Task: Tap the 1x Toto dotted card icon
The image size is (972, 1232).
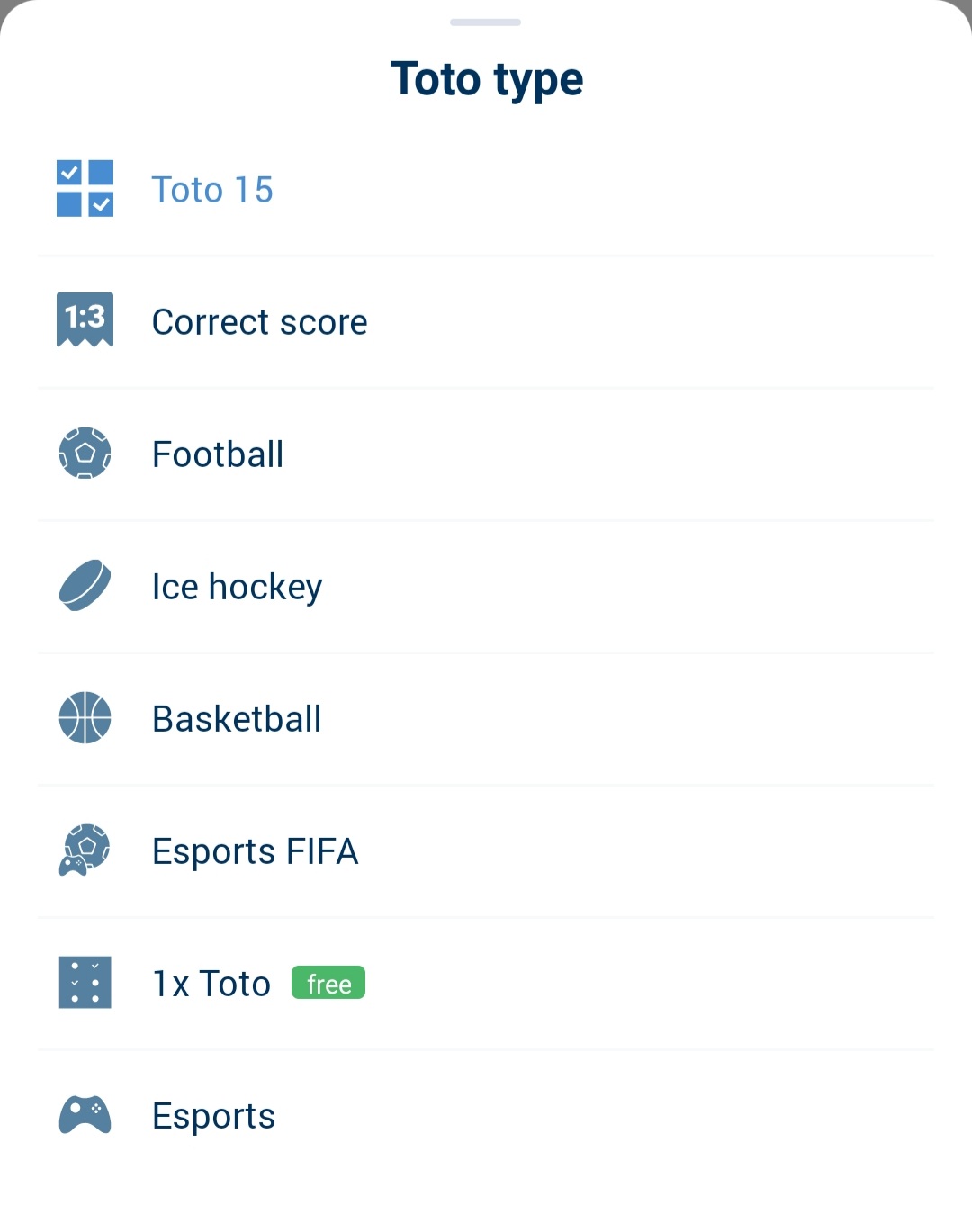Action: pos(85,983)
